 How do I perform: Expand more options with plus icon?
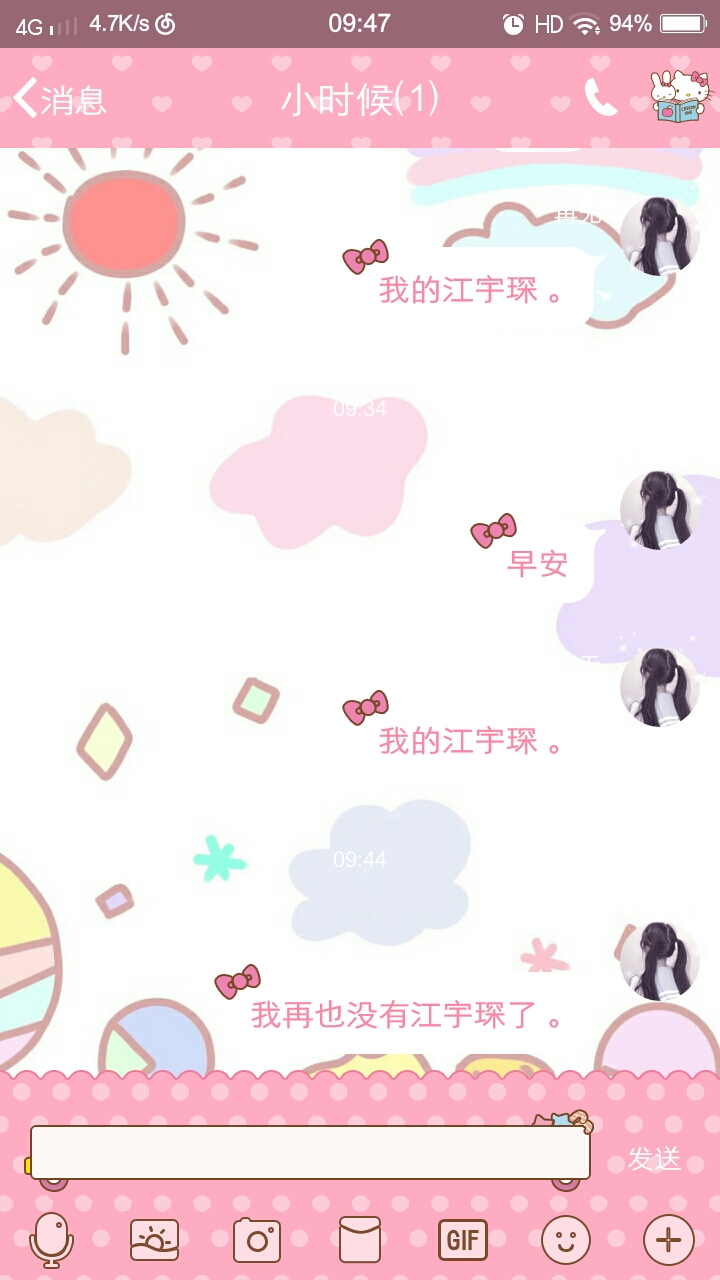coord(668,1241)
